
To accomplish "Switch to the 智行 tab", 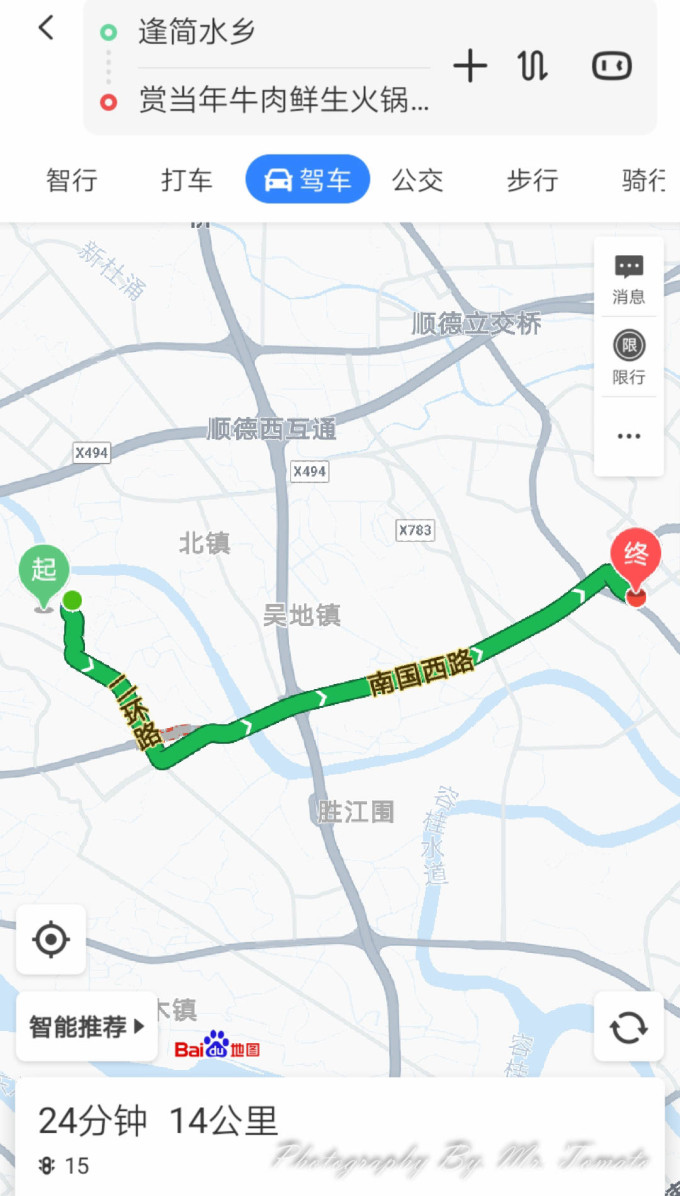I will click(72, 180).
